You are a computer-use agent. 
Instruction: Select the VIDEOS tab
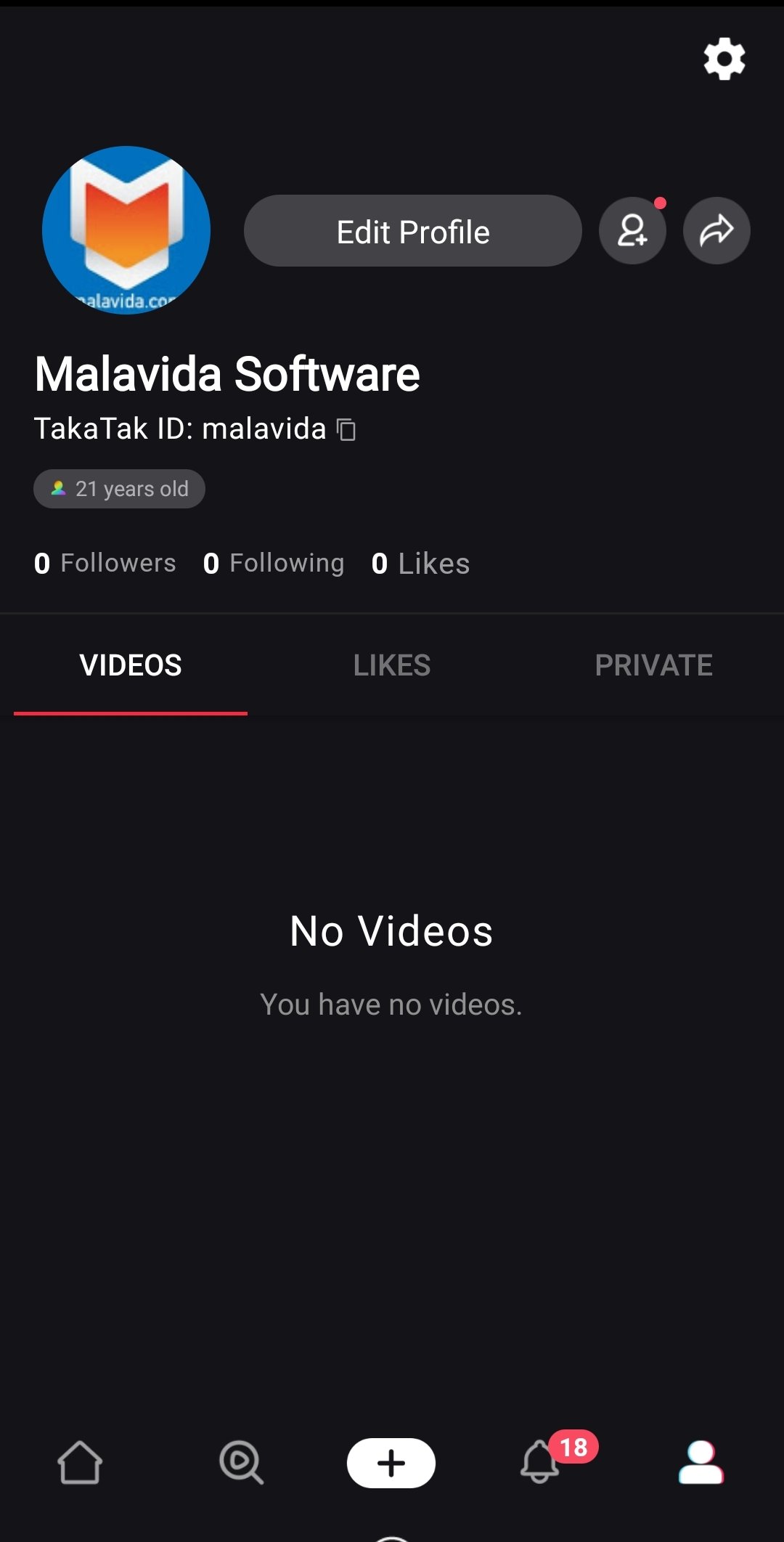(x=131, y=665)
